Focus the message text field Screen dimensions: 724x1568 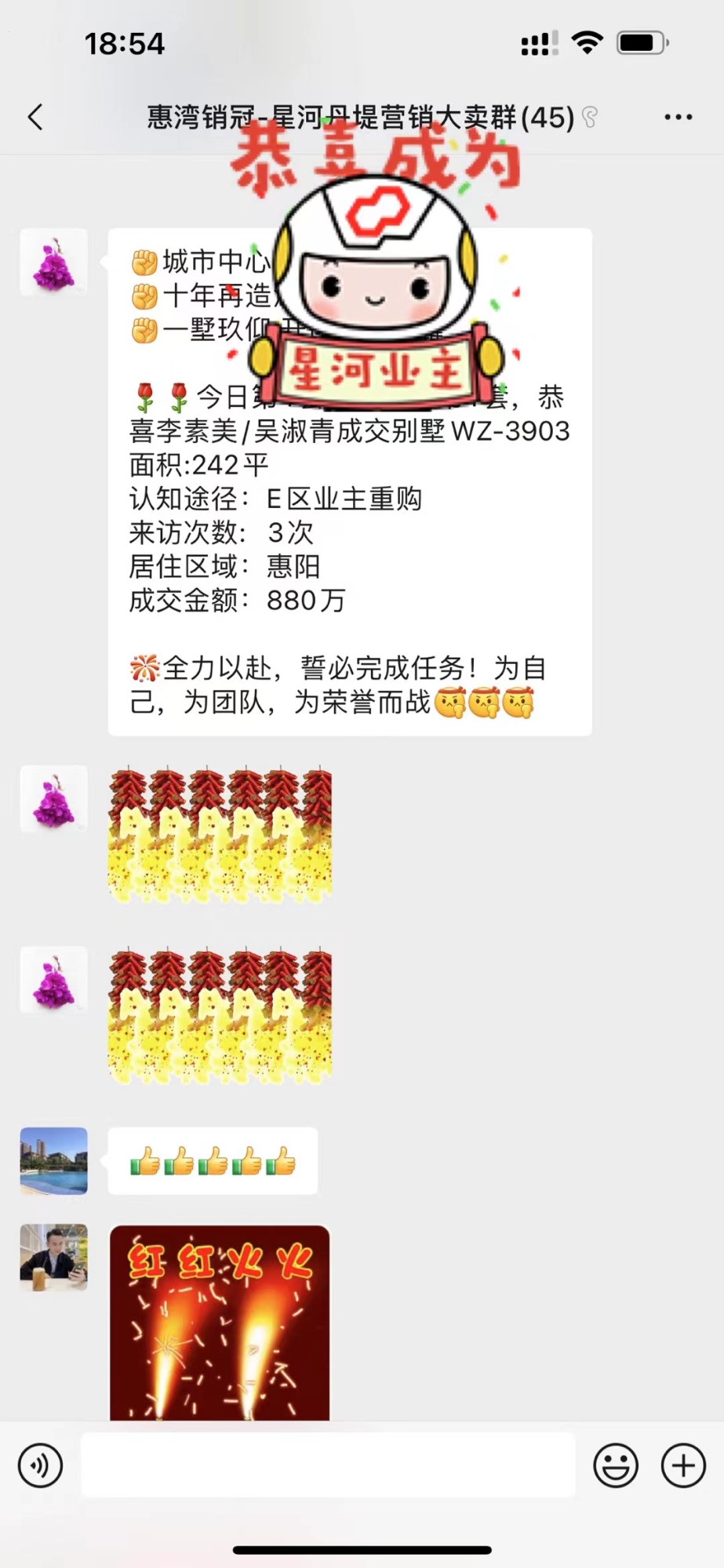point(328,1465)
